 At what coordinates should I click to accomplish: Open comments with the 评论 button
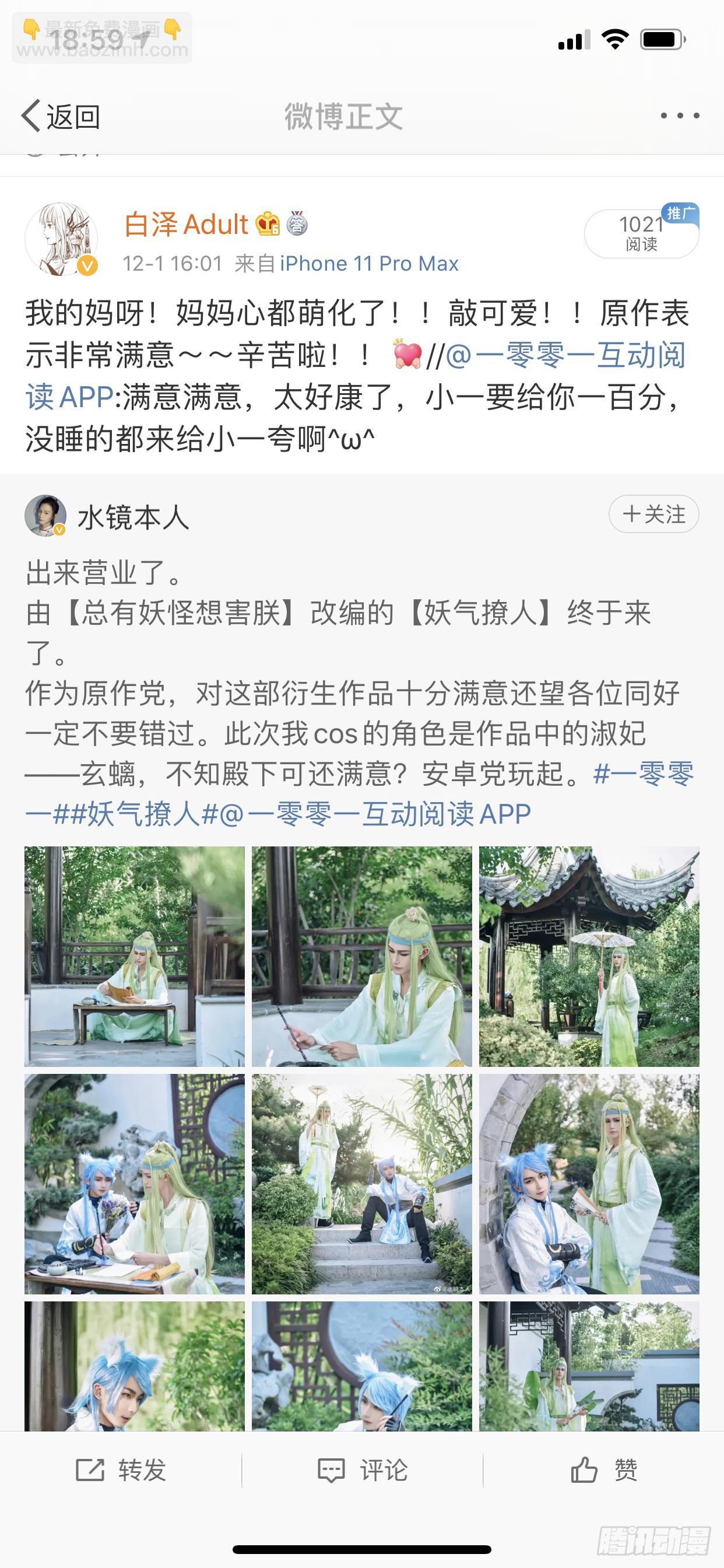tap(362, 1471)
